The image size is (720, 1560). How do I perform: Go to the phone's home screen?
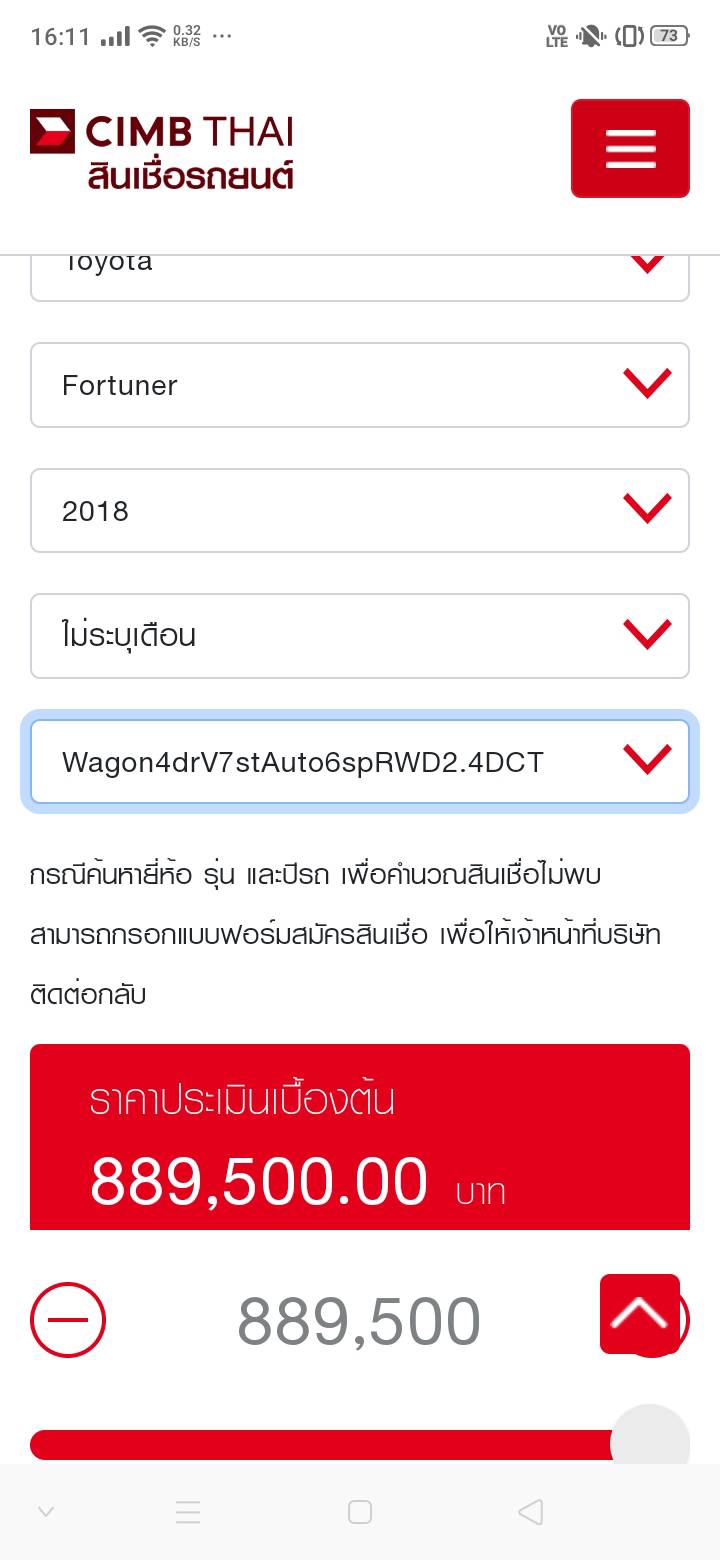pos(360,1512)
